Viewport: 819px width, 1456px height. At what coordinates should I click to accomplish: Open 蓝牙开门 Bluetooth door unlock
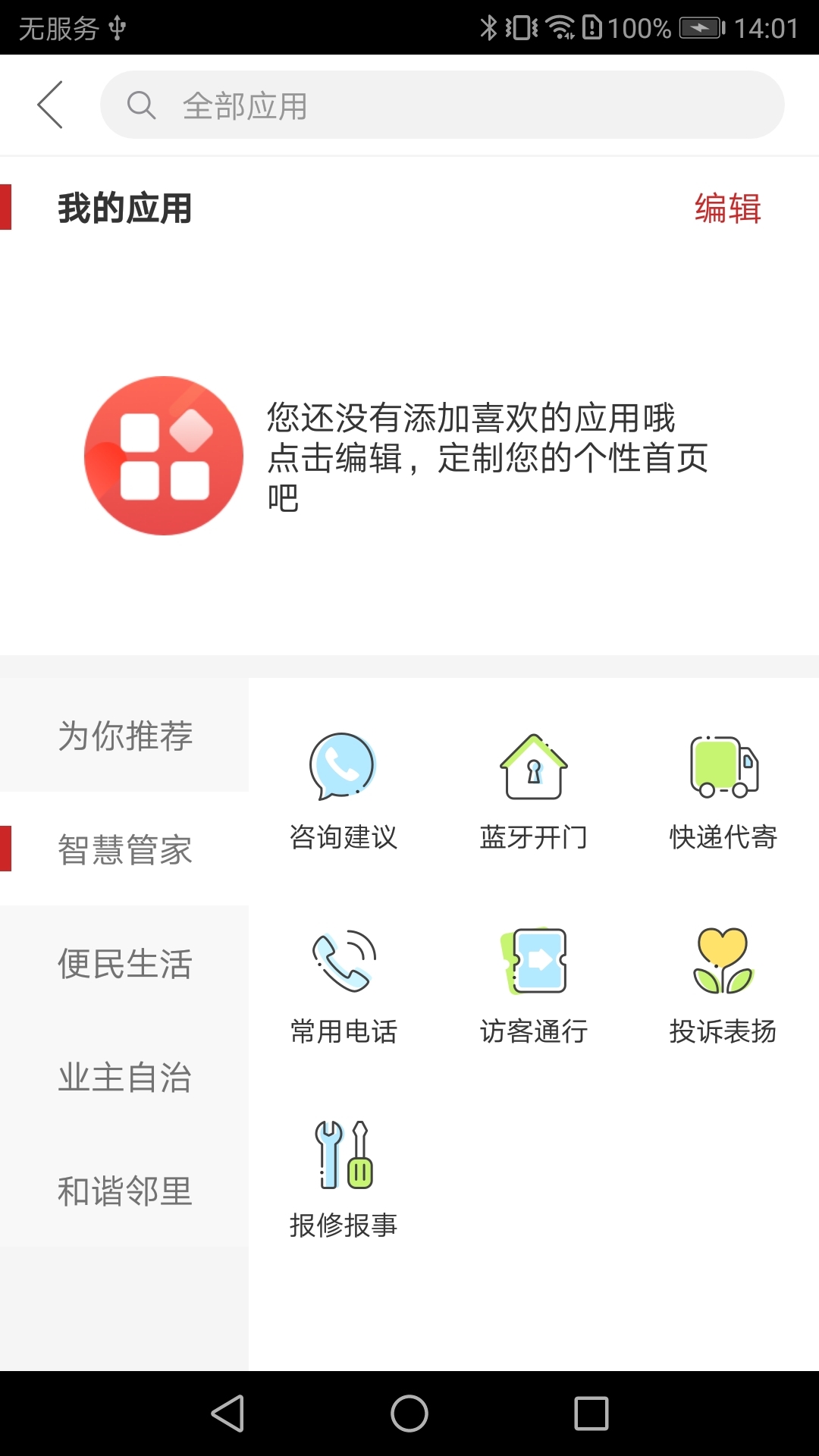click(533, 790)
